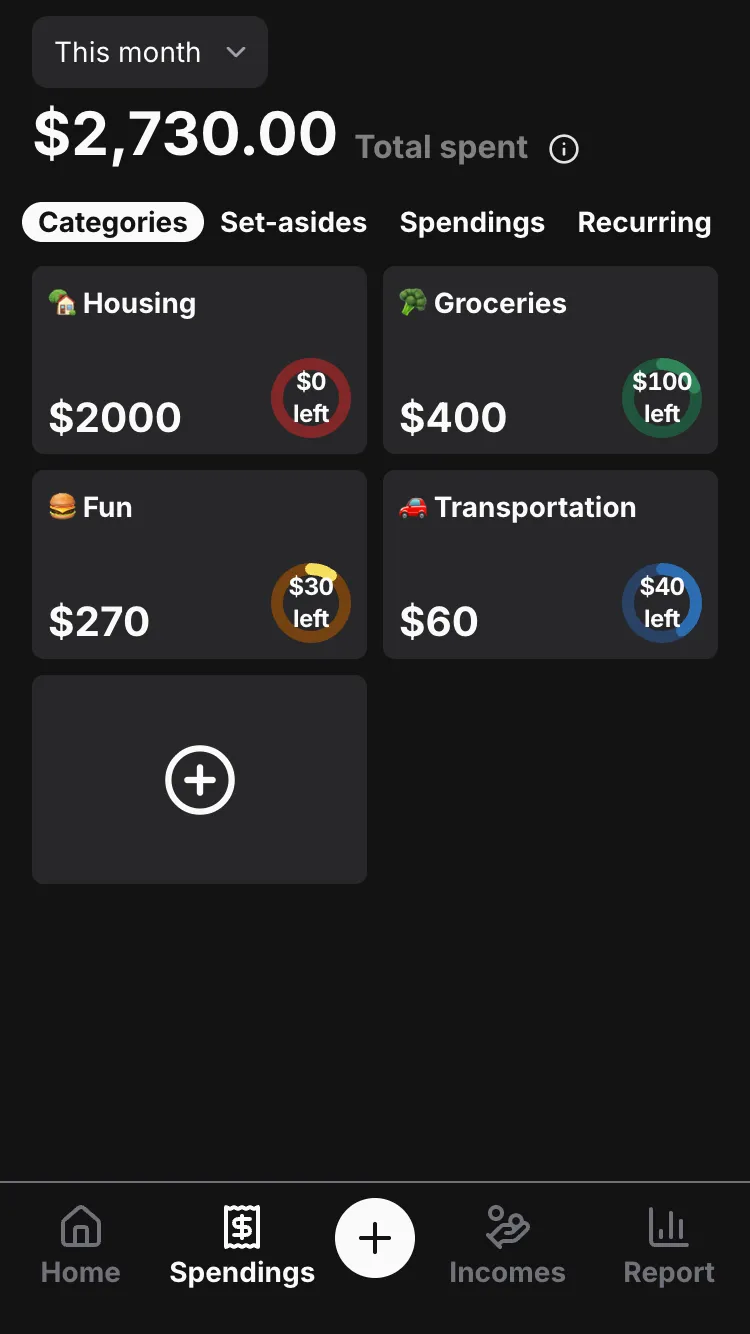The width and height of the screenshot is (750, 1334).
Task: Open the Fun category with burger emoji
Action: pyautogui.click(x=199, y=564)
